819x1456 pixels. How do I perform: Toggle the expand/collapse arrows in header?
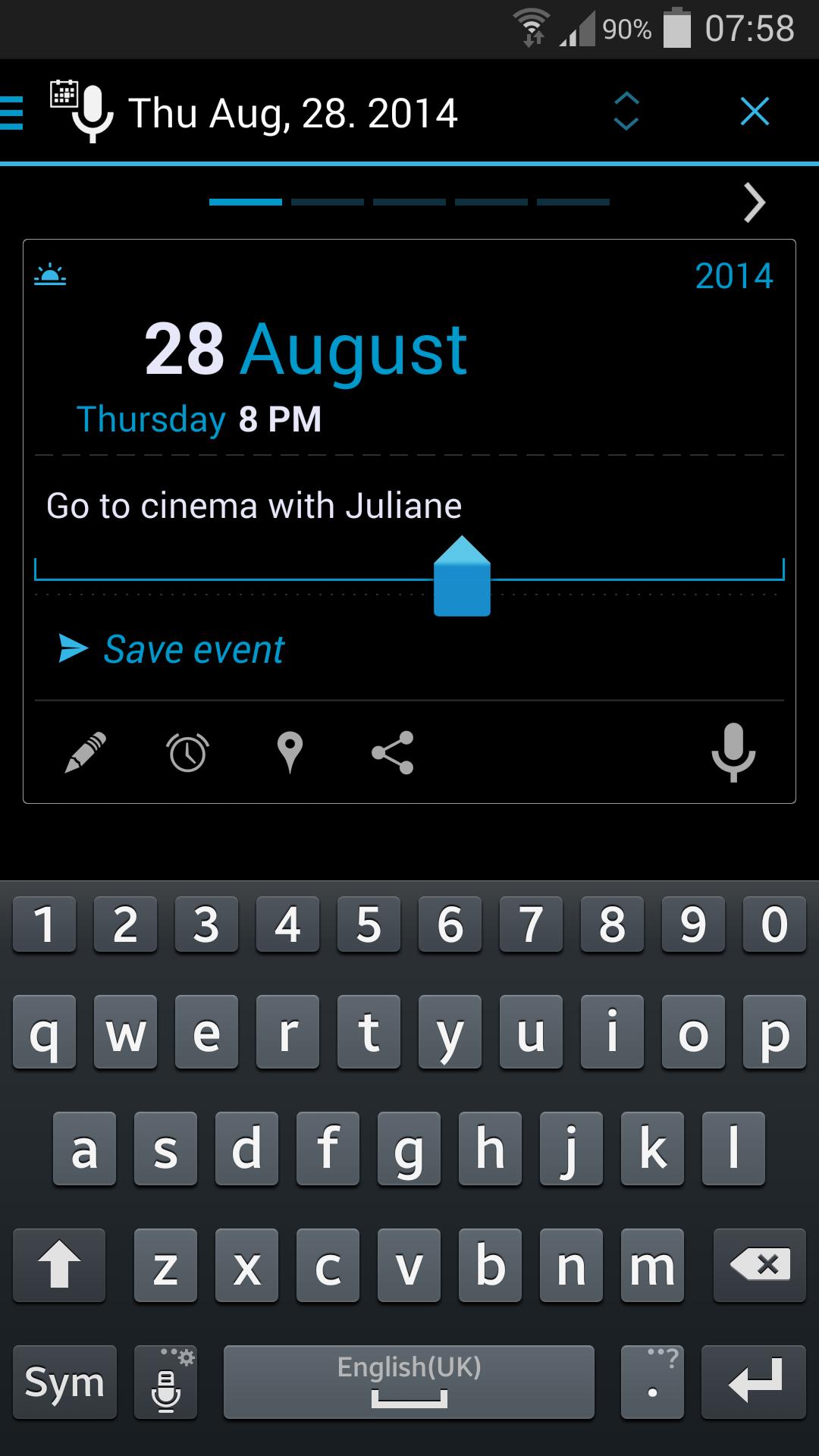626,111
